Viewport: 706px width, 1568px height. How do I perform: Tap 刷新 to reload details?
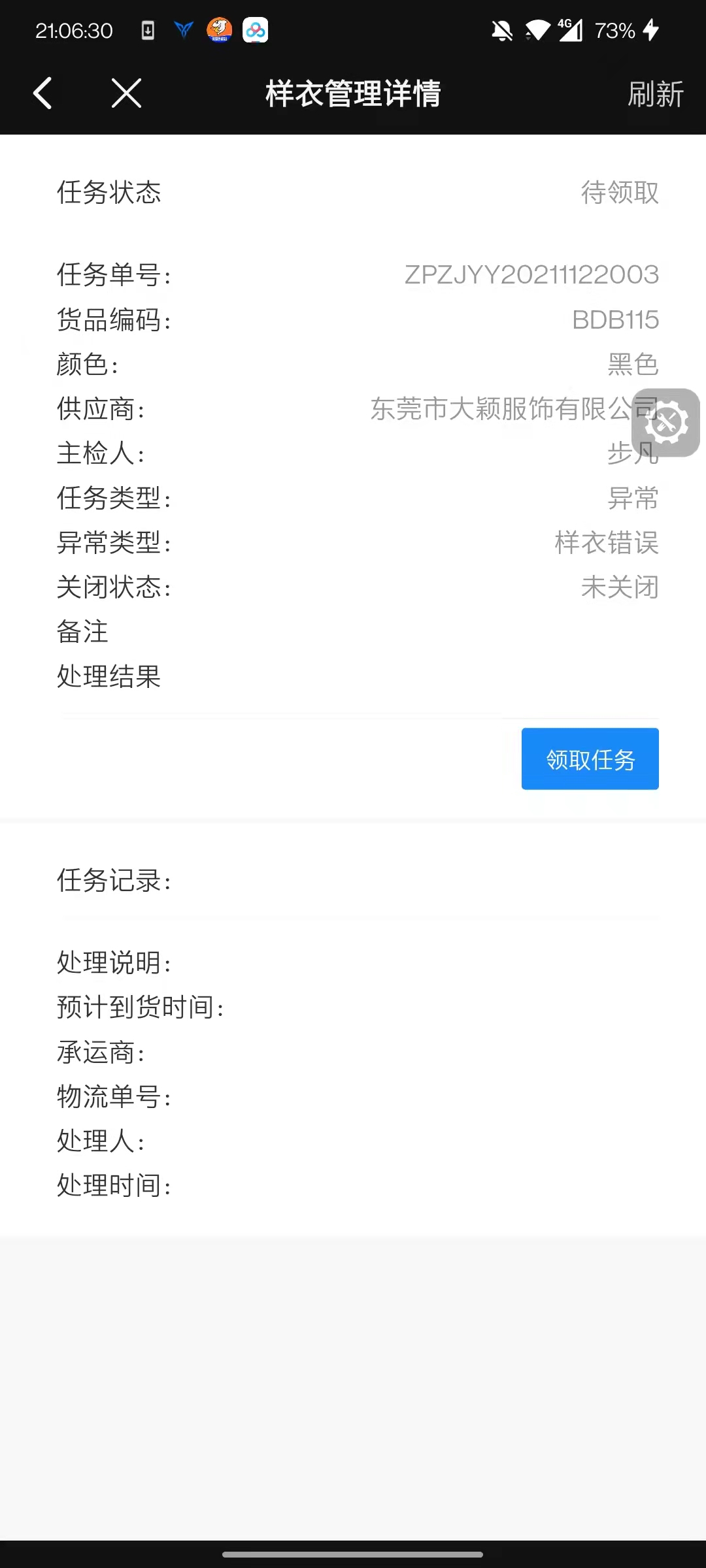tap(655, 94)
